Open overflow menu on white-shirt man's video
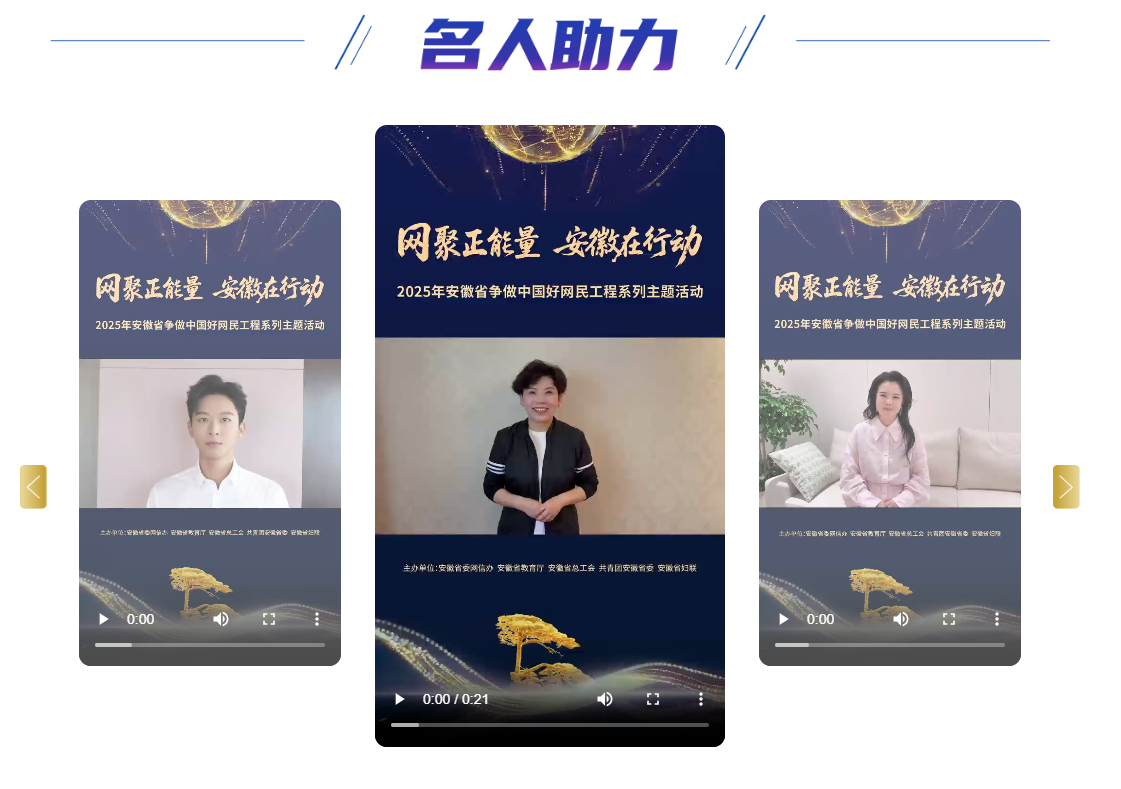 (x=317, y=619)
